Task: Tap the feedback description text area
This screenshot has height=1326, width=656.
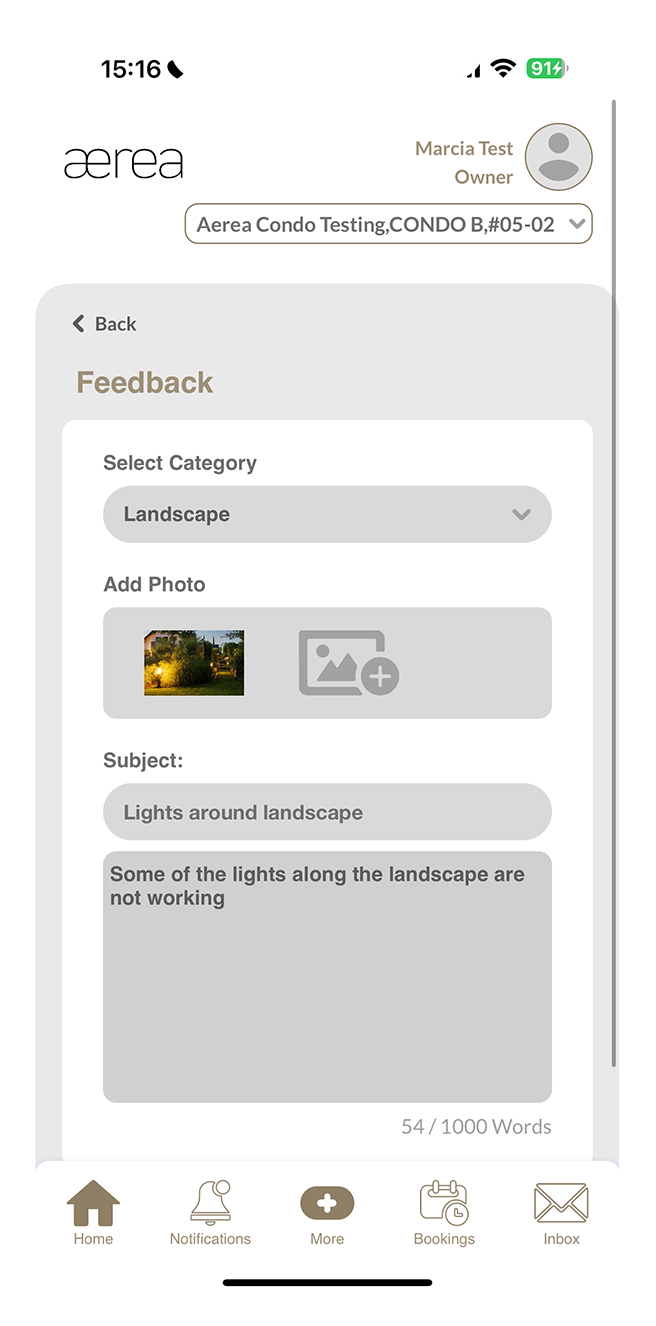Action: pyautogui.click(x=327, y=976)
